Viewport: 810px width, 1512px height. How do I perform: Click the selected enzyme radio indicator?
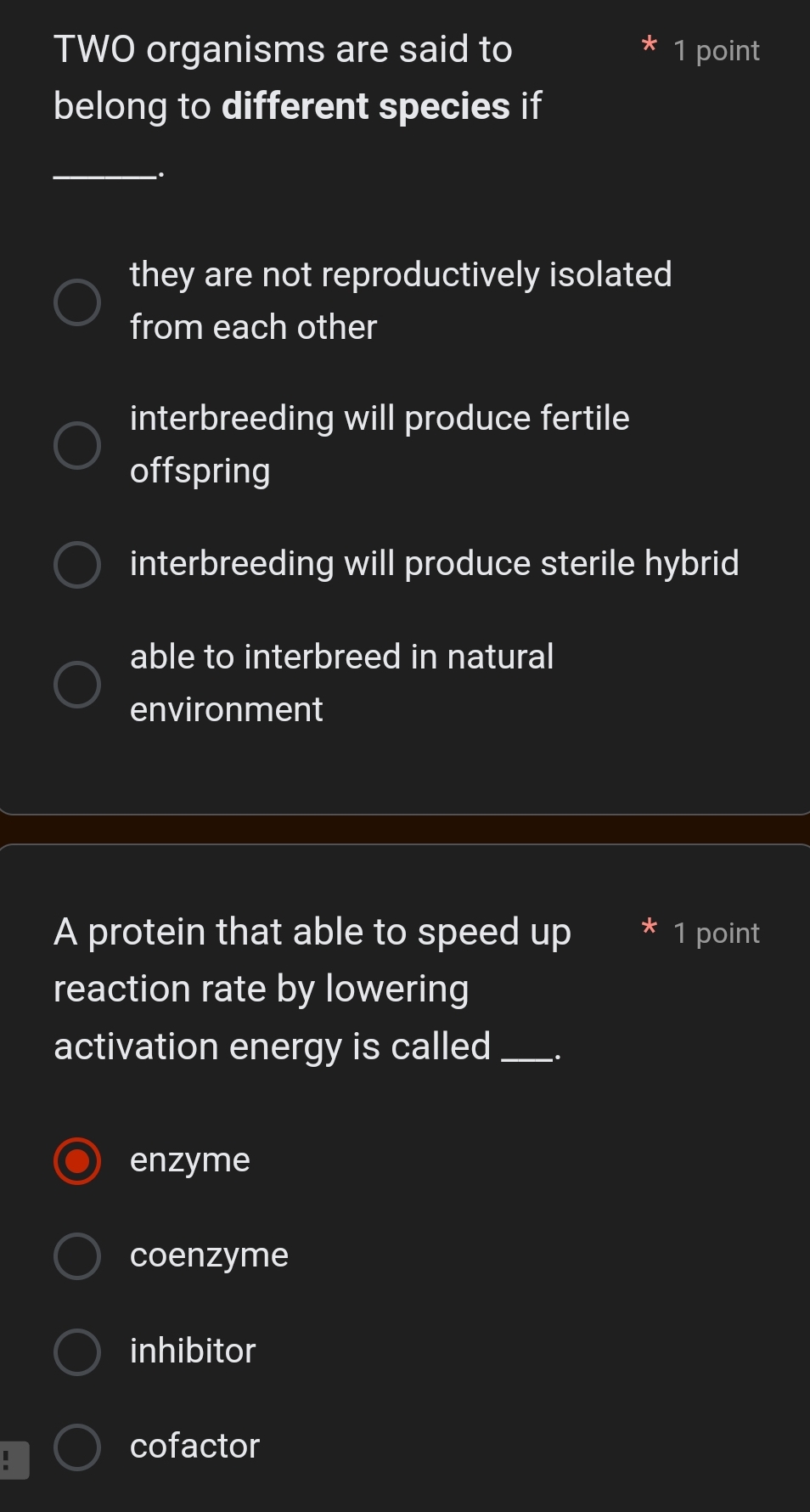point(77,1160)
